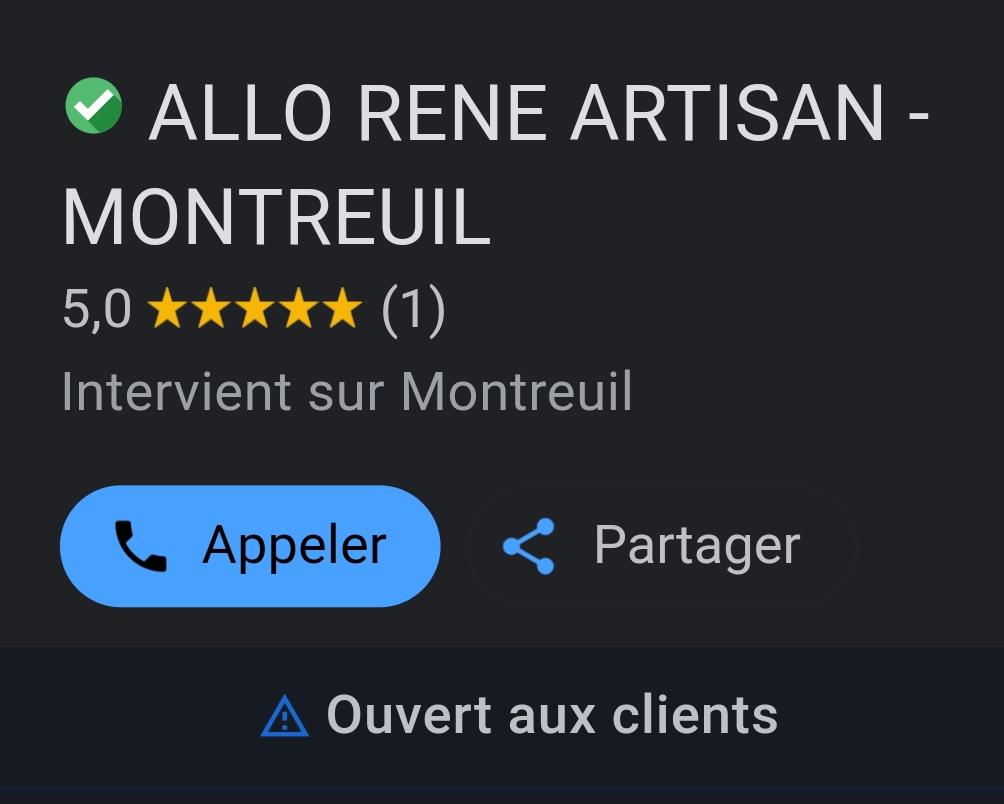Open the 5,0 star reviews rating

253,309
